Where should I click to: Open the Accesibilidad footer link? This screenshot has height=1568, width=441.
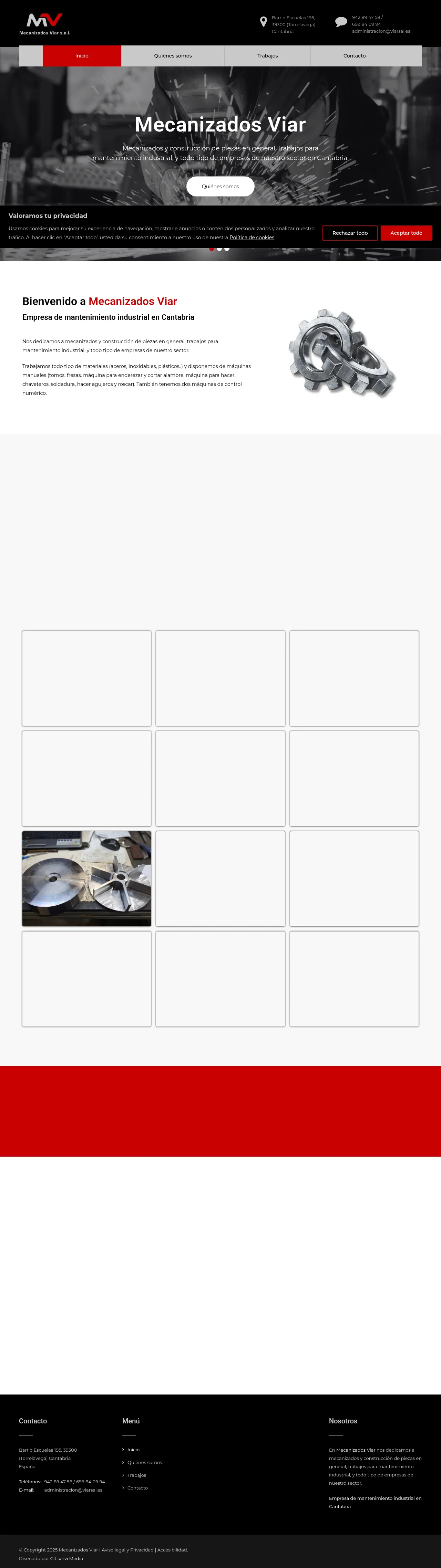pos(172,1550)
